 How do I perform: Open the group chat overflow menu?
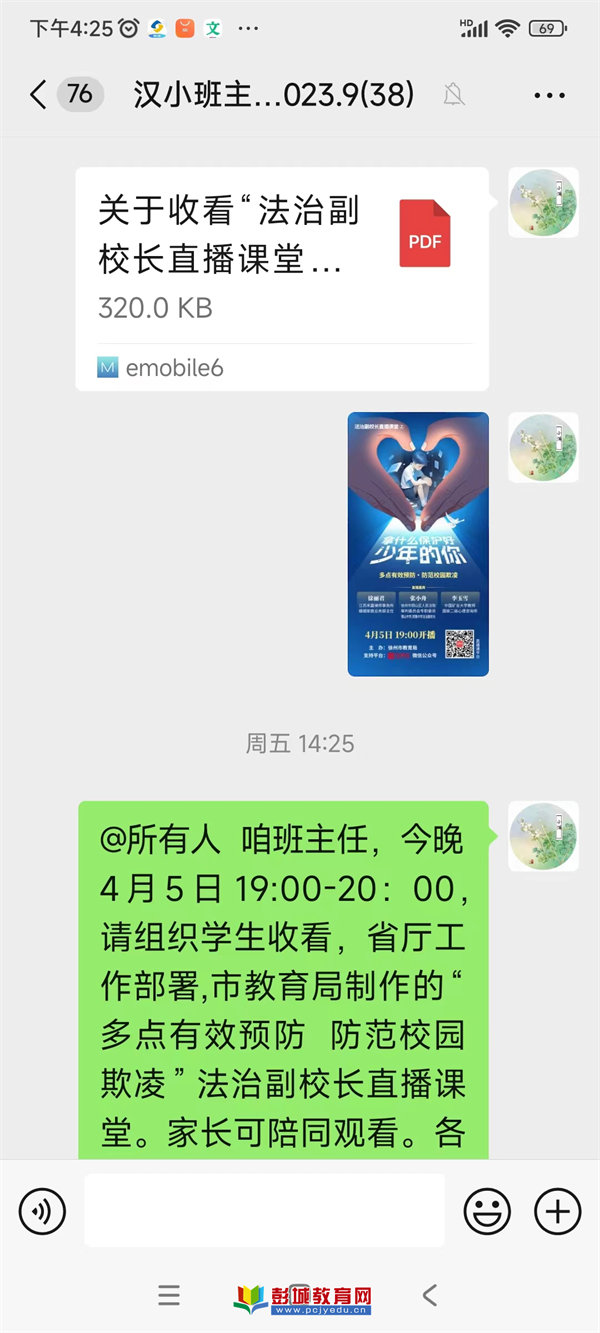pos(549,96)
